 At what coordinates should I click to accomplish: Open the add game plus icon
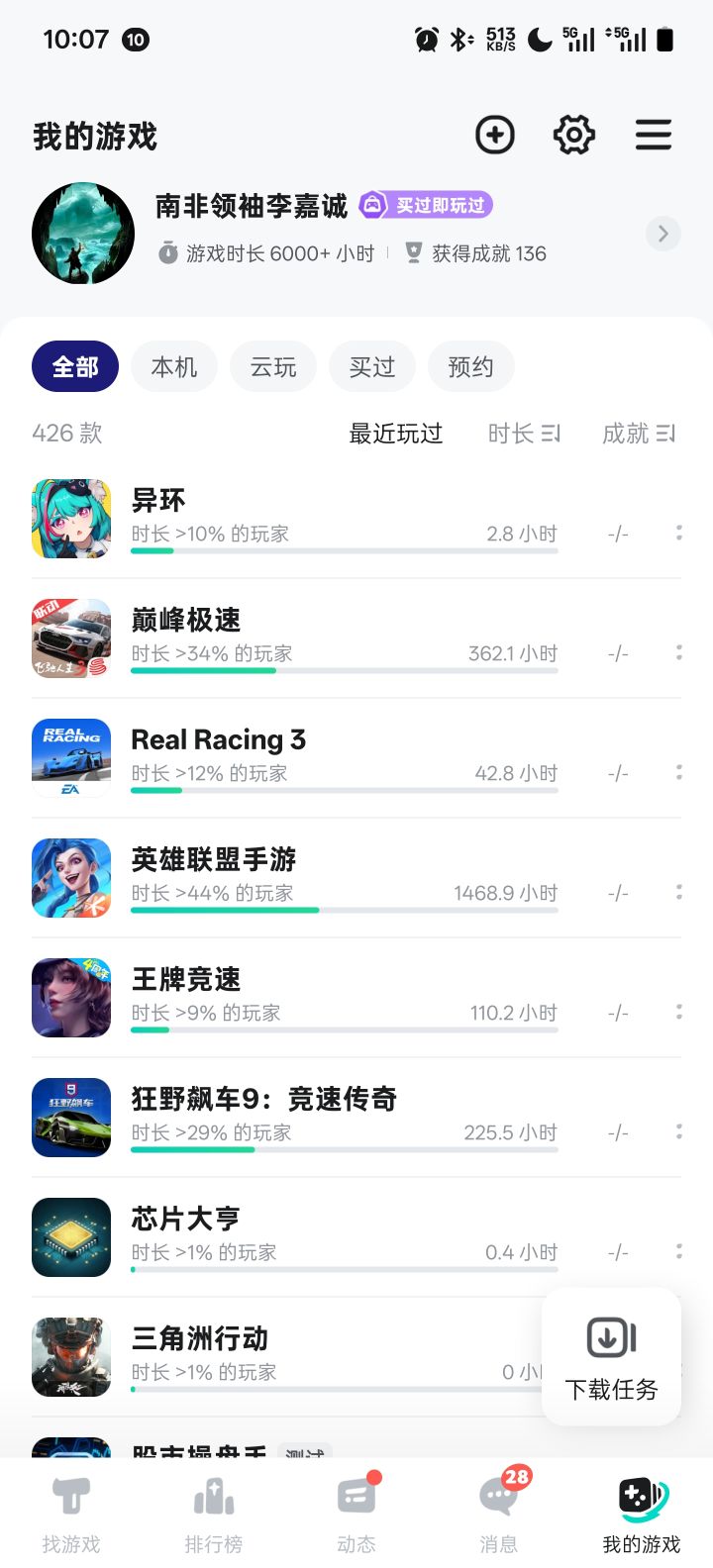tap(495, 135)
